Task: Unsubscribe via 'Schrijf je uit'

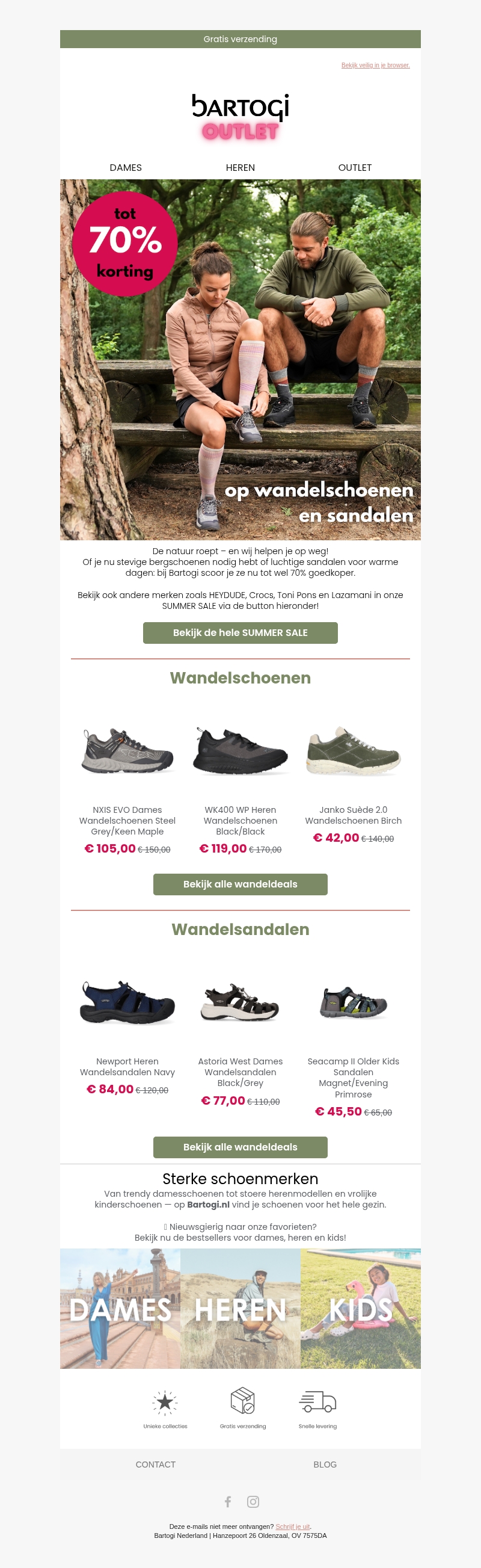Action: tap(292, 1526)
